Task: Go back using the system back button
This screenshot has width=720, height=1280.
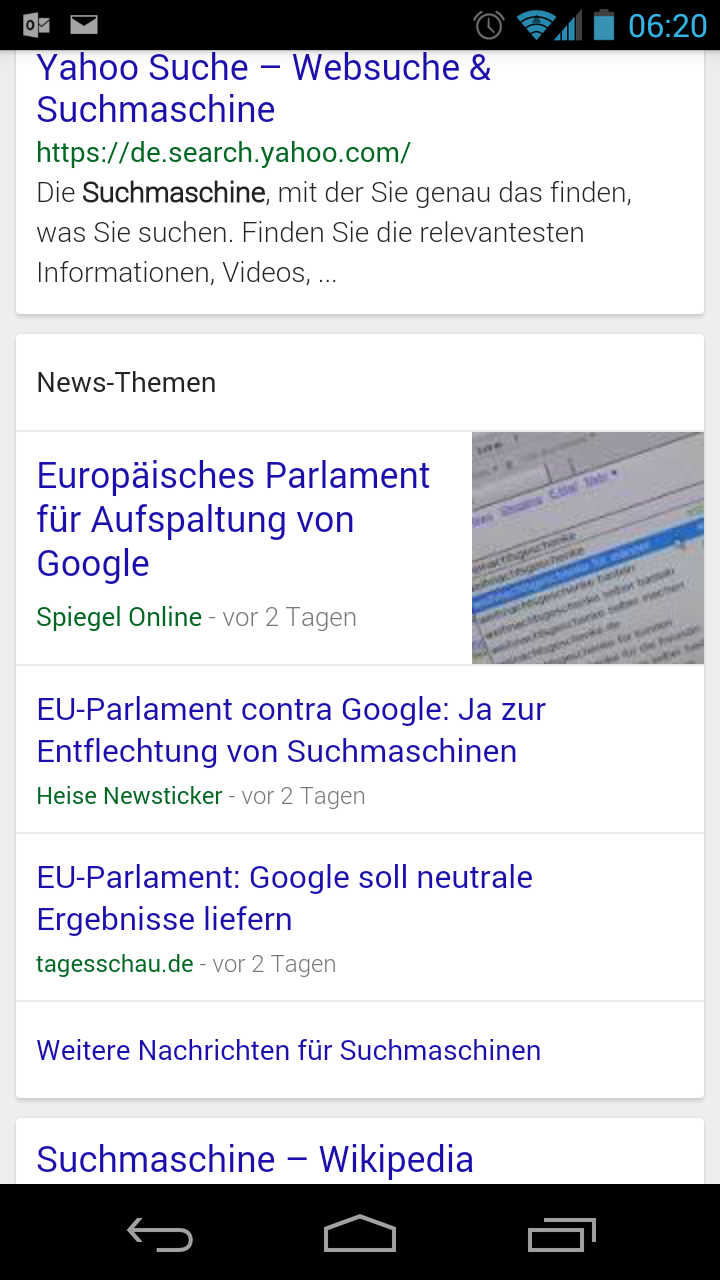Action: tap(160, 1233)
